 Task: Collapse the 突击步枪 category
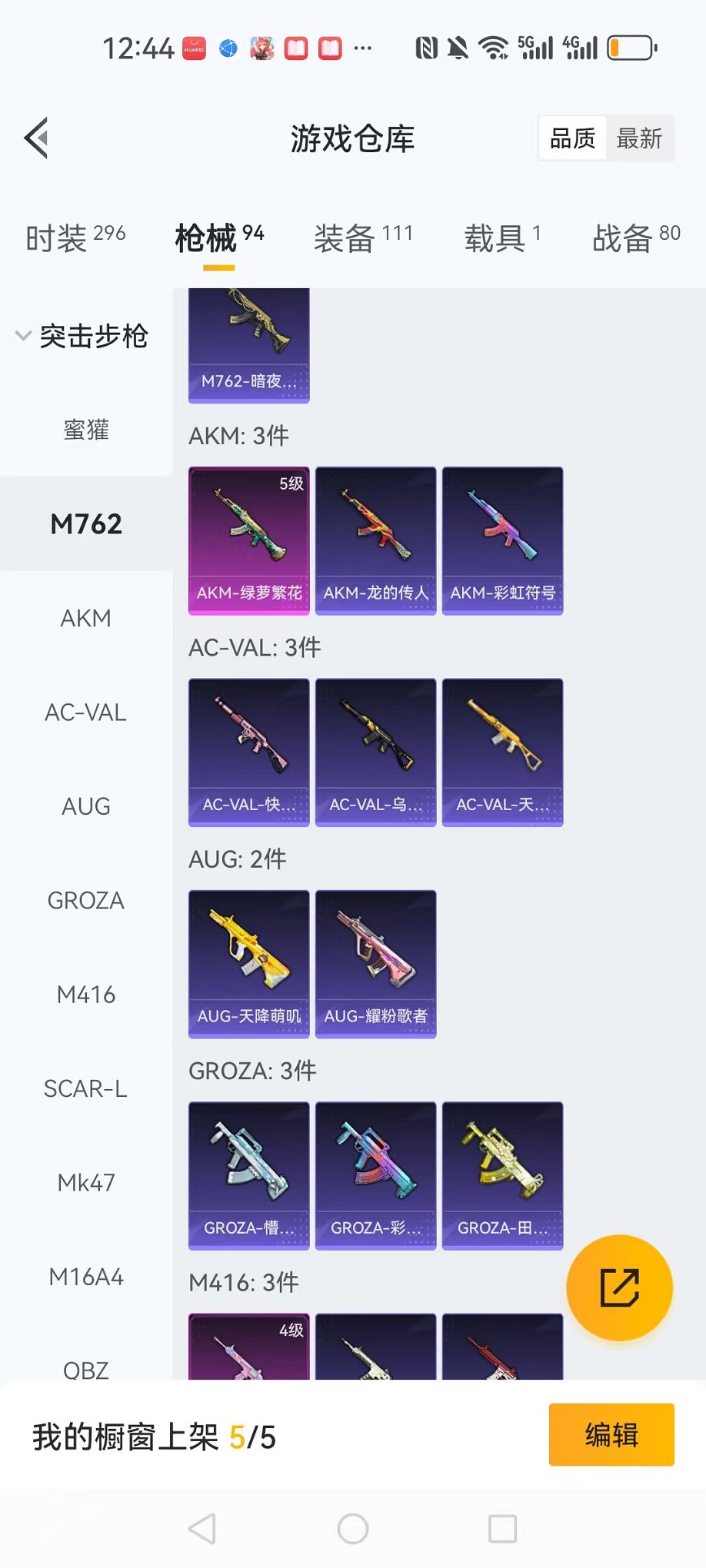point(82,336)
